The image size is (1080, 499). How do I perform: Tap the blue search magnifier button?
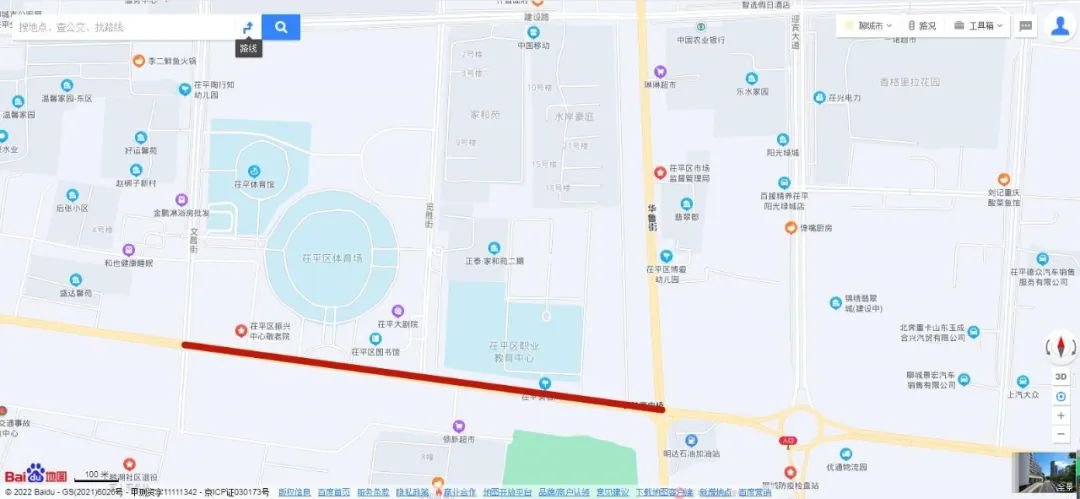coord(281,27)
